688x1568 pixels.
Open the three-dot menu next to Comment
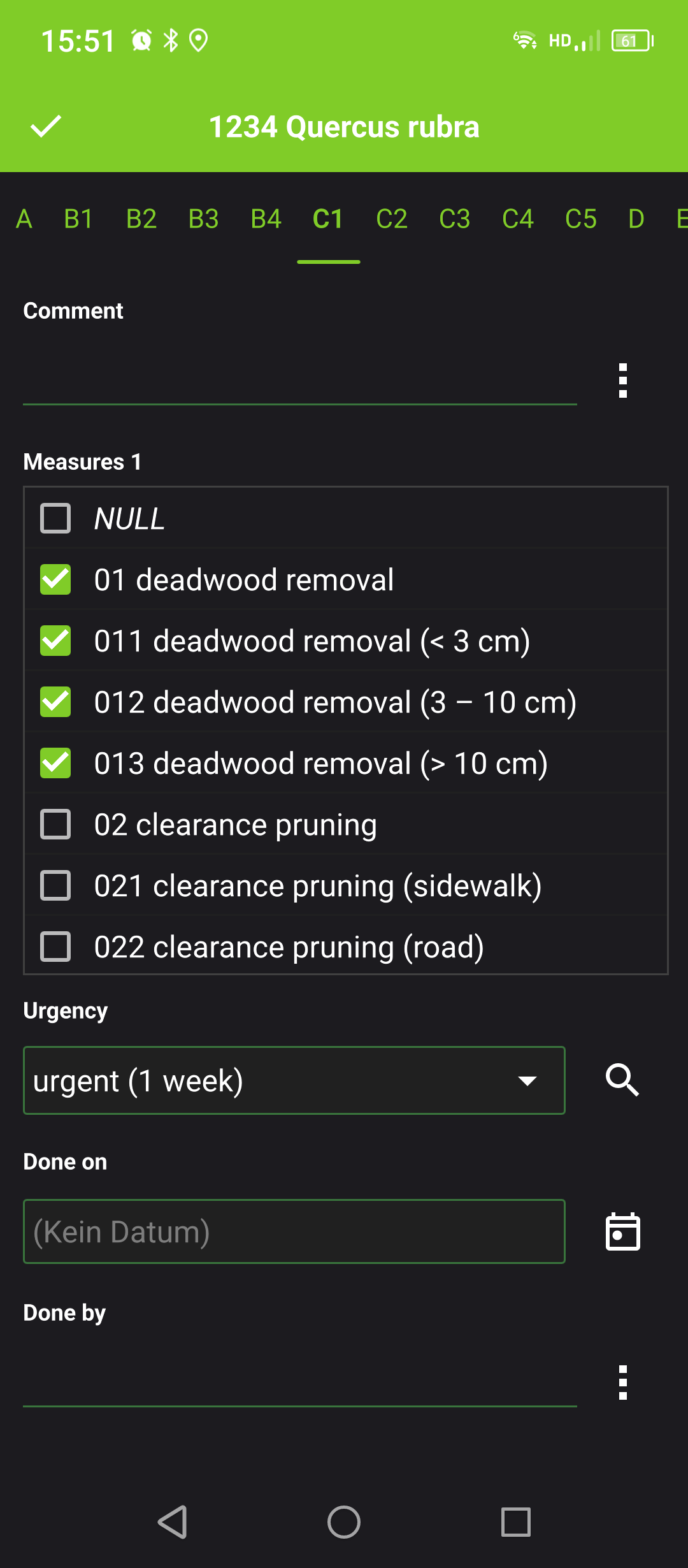pos(623,381)
